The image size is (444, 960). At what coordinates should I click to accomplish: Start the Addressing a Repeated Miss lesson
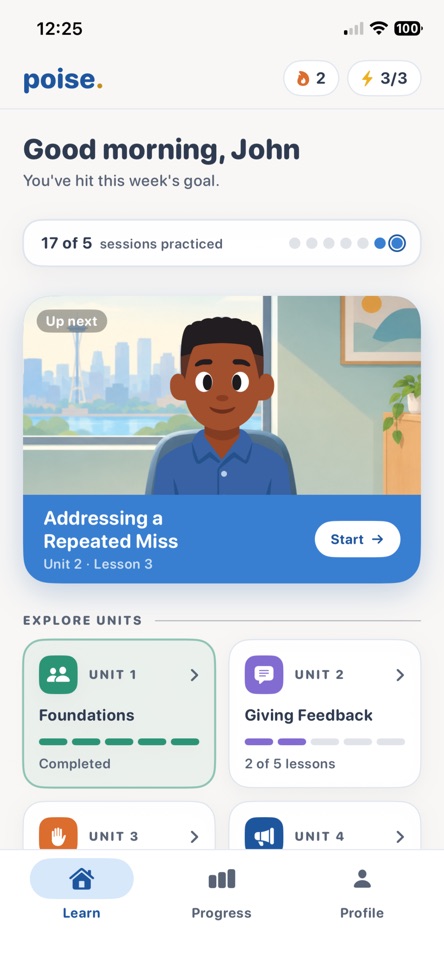(358, 539)
